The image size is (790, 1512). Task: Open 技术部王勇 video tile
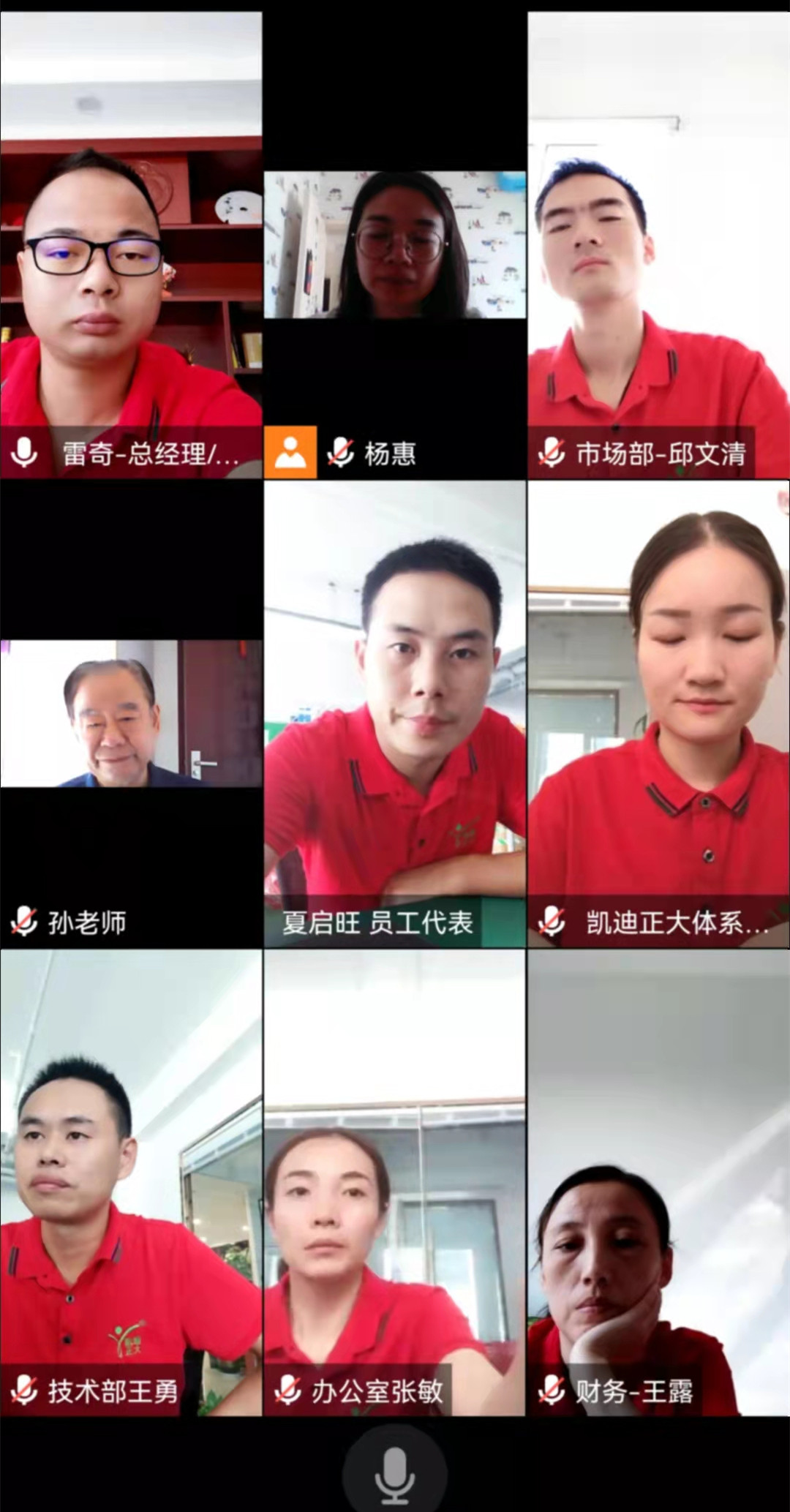click(x=131, y=1181)
